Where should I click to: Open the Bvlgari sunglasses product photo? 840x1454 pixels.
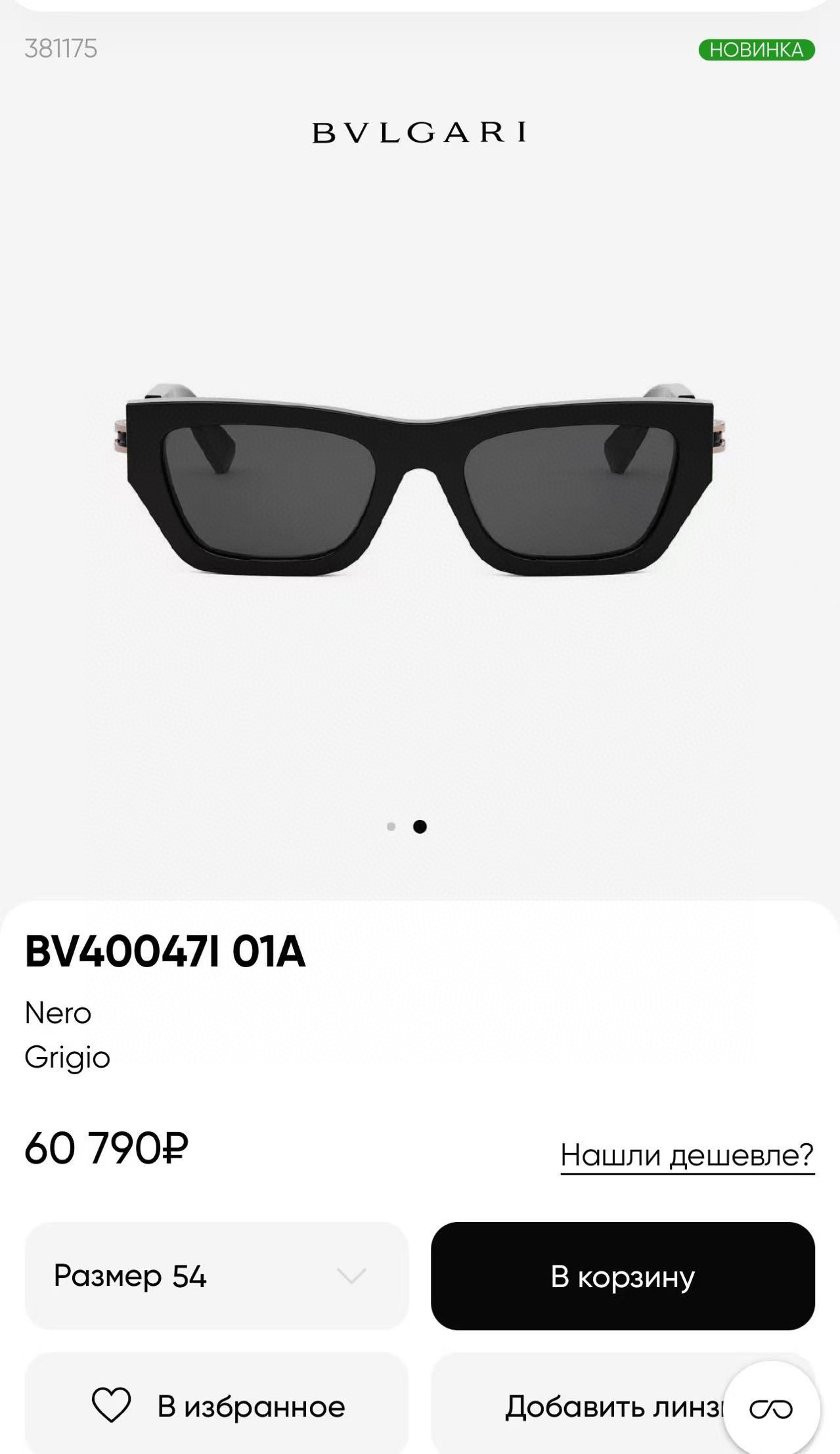point(420,480)
